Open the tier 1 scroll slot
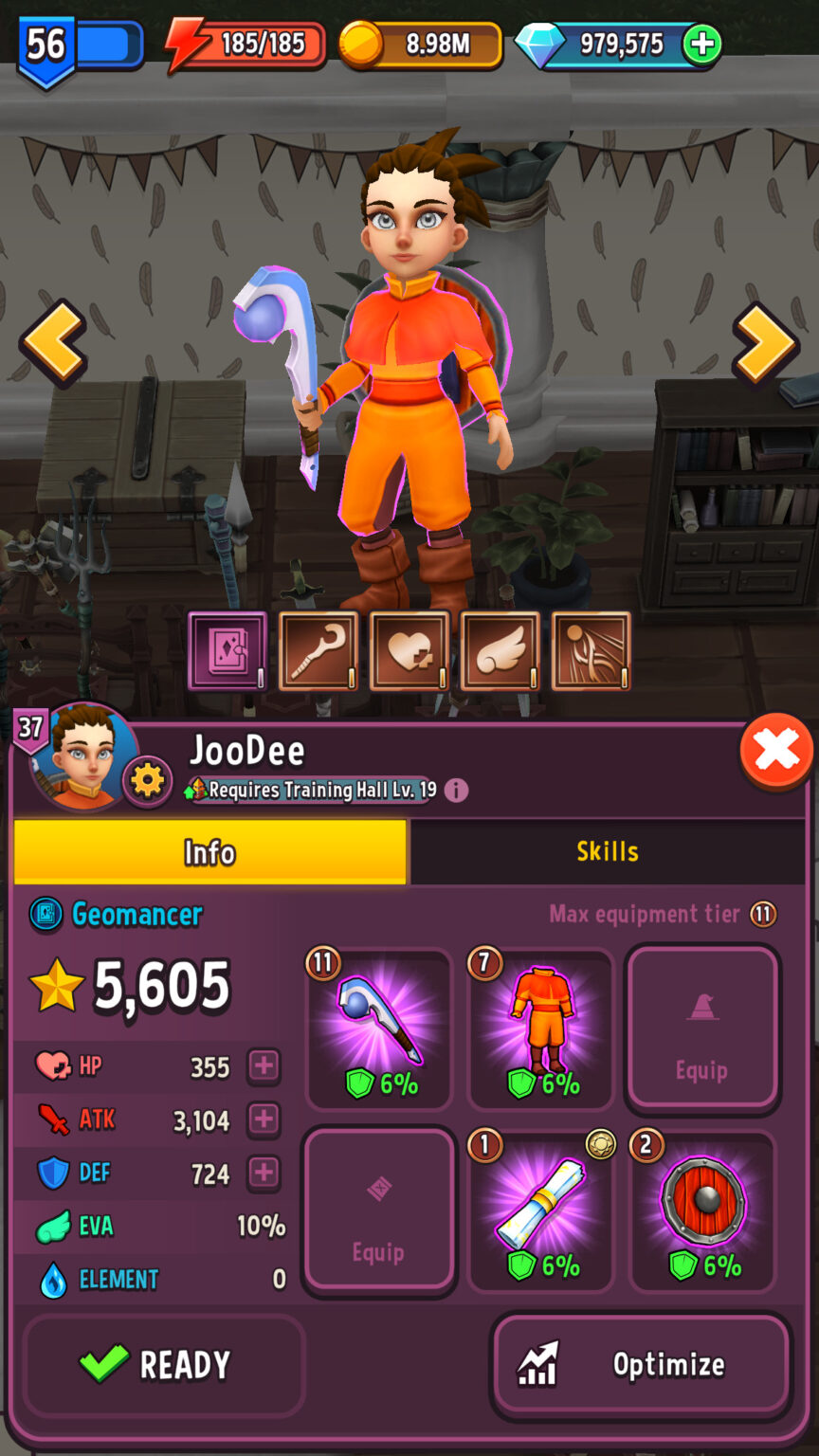Screen dimensions: 819x1456 (541, 1210)
